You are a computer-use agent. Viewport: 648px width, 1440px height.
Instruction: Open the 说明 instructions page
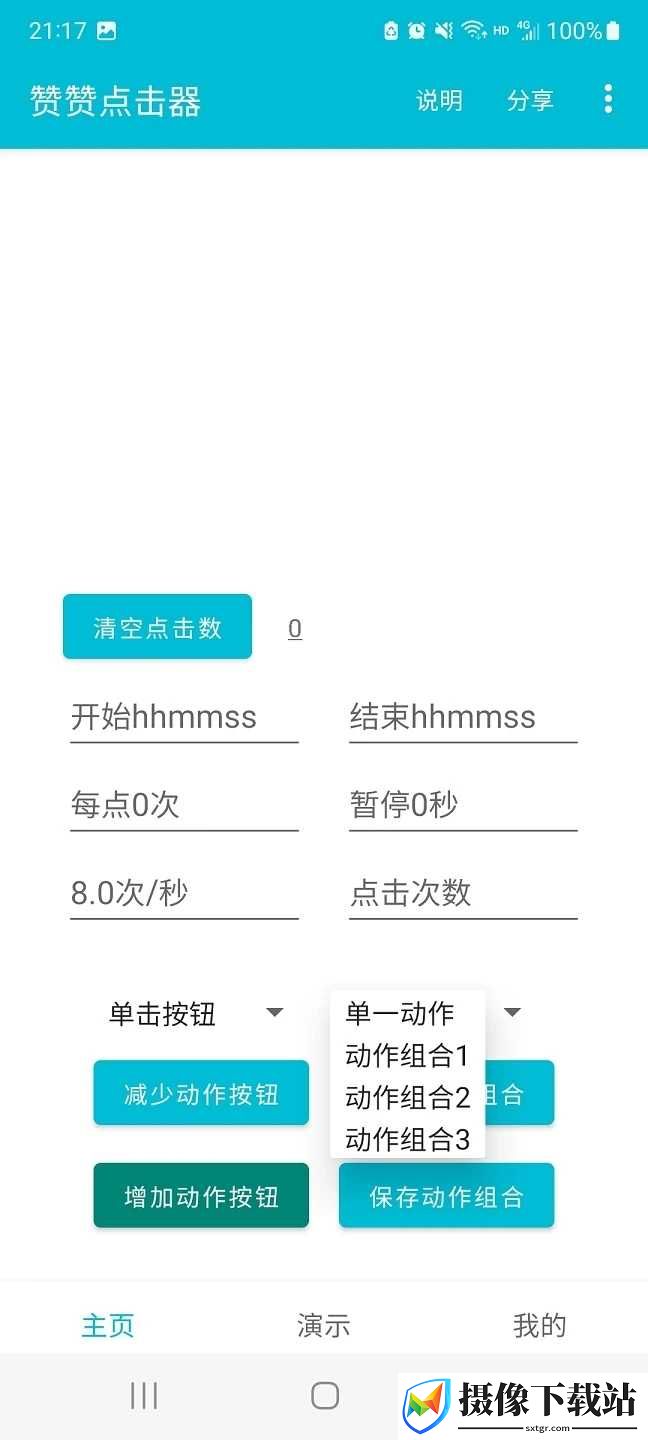point(439,100)
